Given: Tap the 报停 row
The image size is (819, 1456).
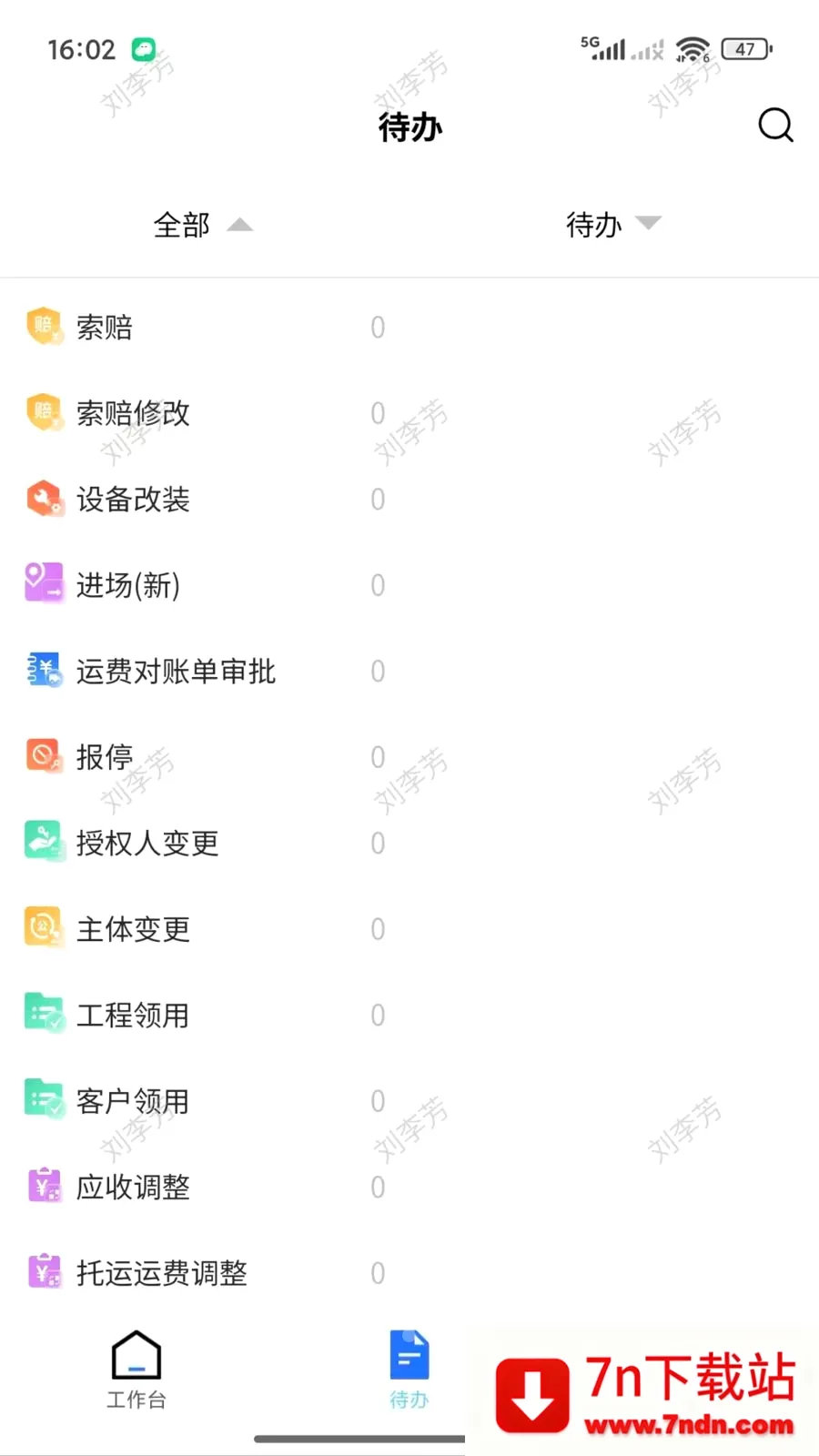Looking at the screenshot, I should pyautogui.click(x=409, y=757).
